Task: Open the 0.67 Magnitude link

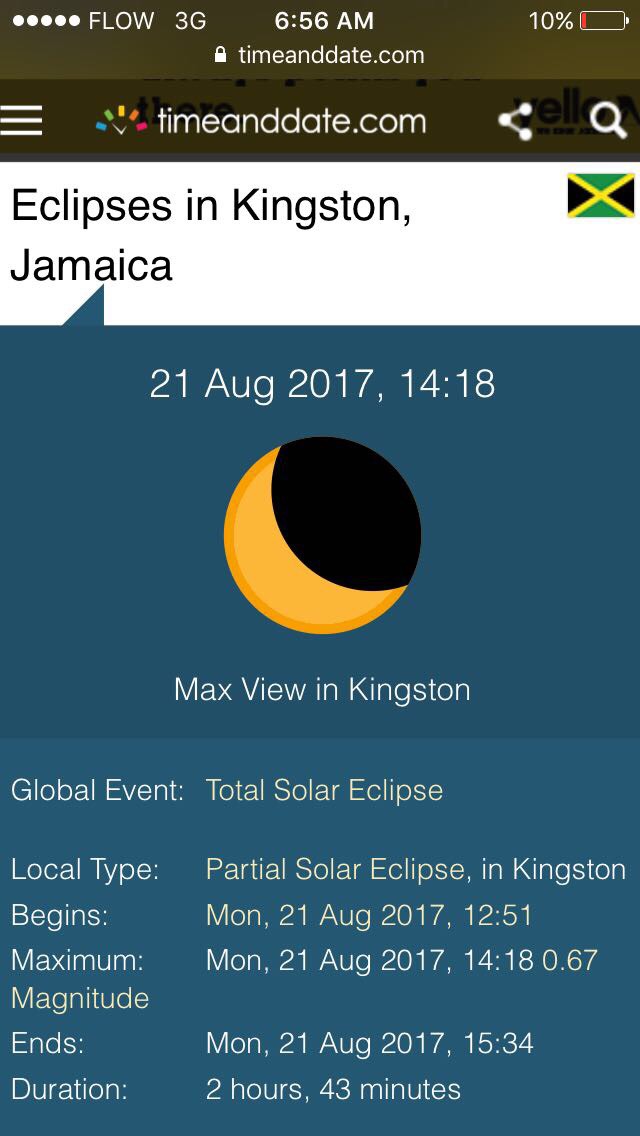Action: (x=569, y=960)
